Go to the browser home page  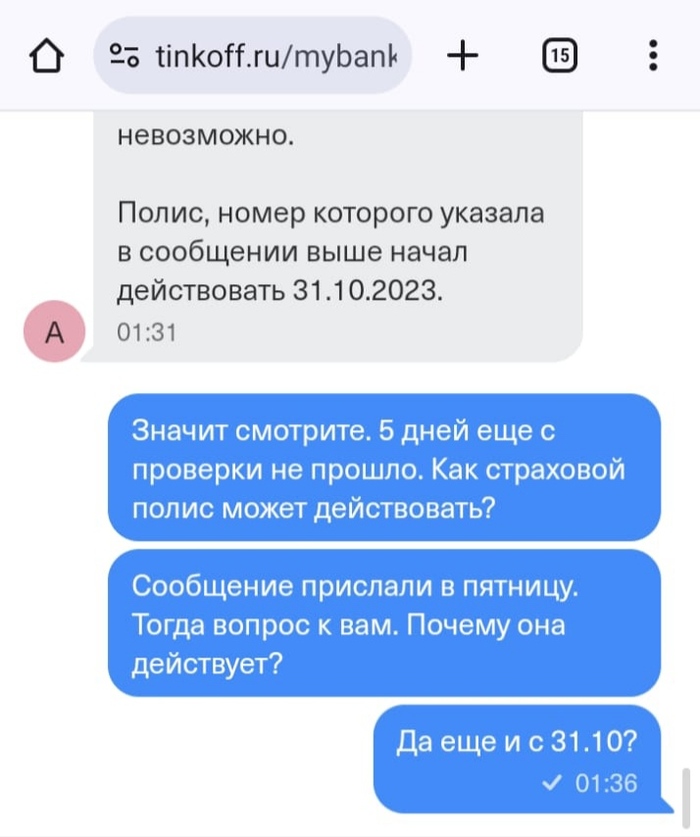[x=47, y=56]
